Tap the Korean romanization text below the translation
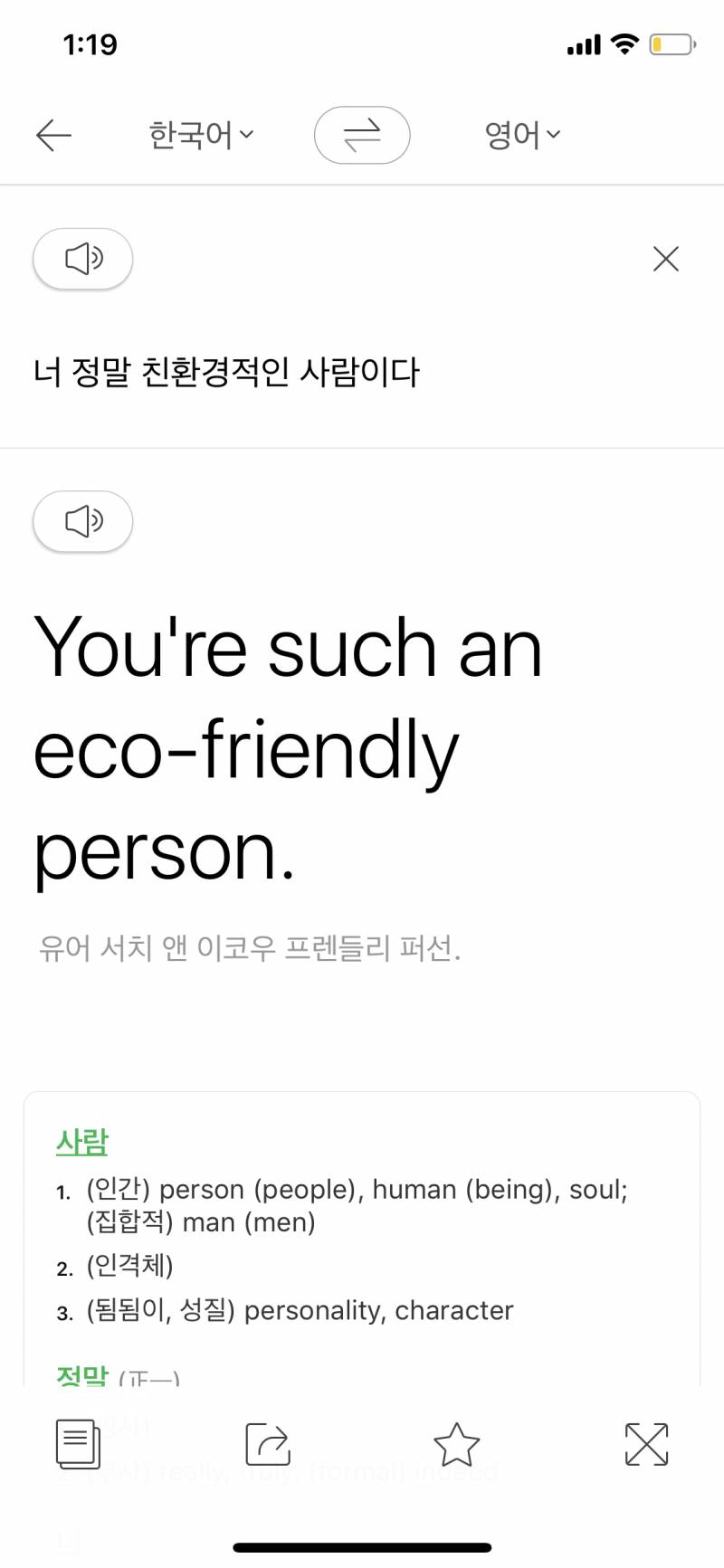 [x=251, y=948]
